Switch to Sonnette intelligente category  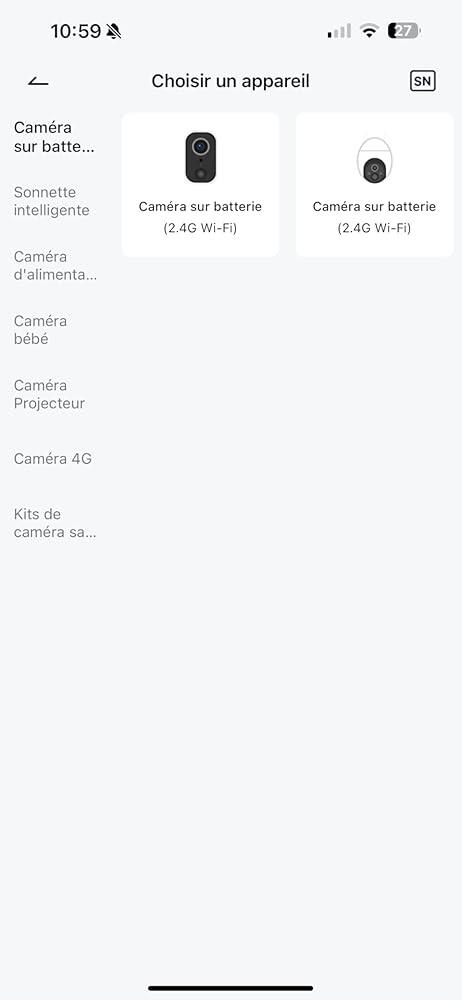pyautogui.click(x=52, y=201)
